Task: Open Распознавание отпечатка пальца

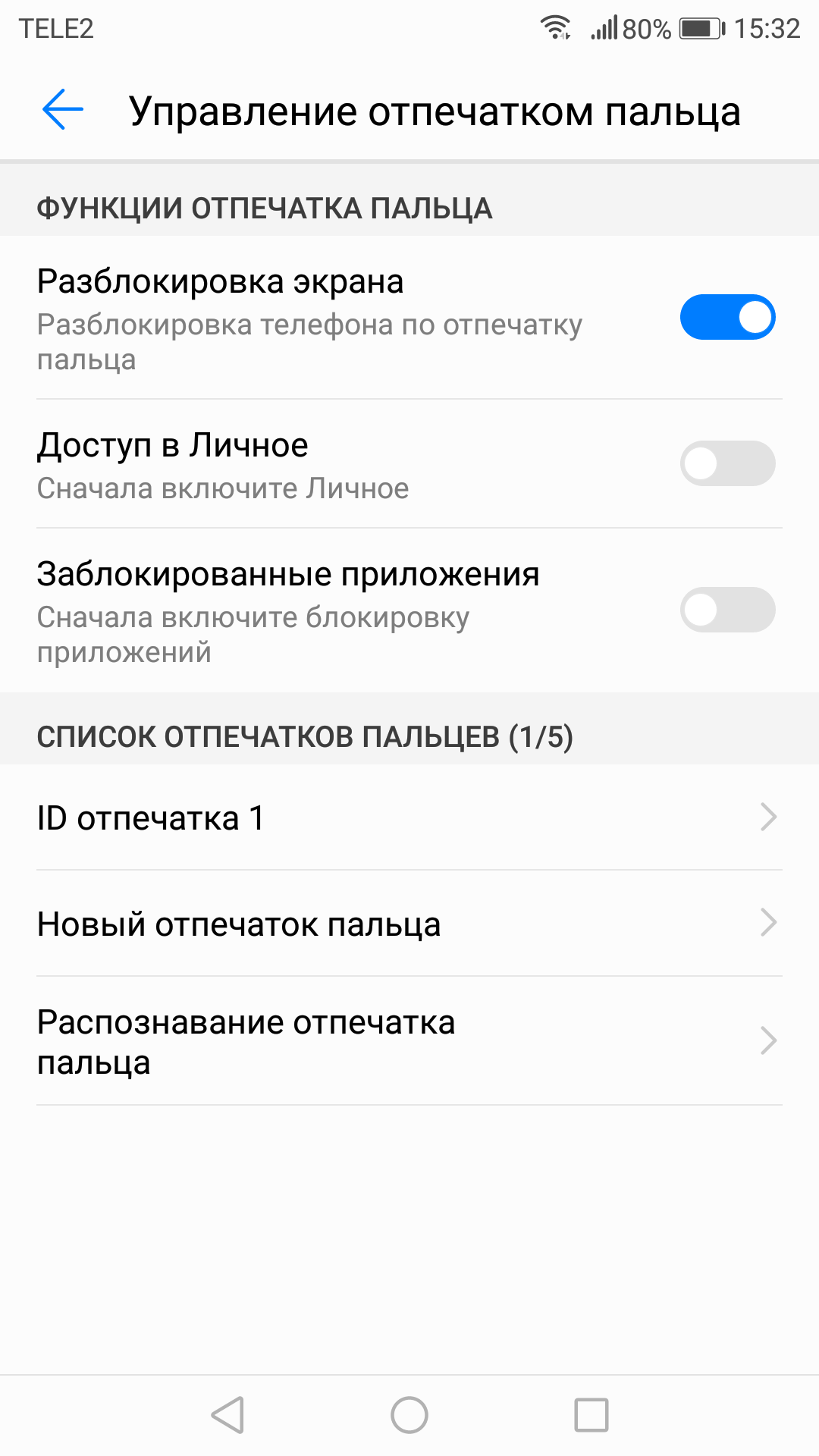Action: 409,1041
